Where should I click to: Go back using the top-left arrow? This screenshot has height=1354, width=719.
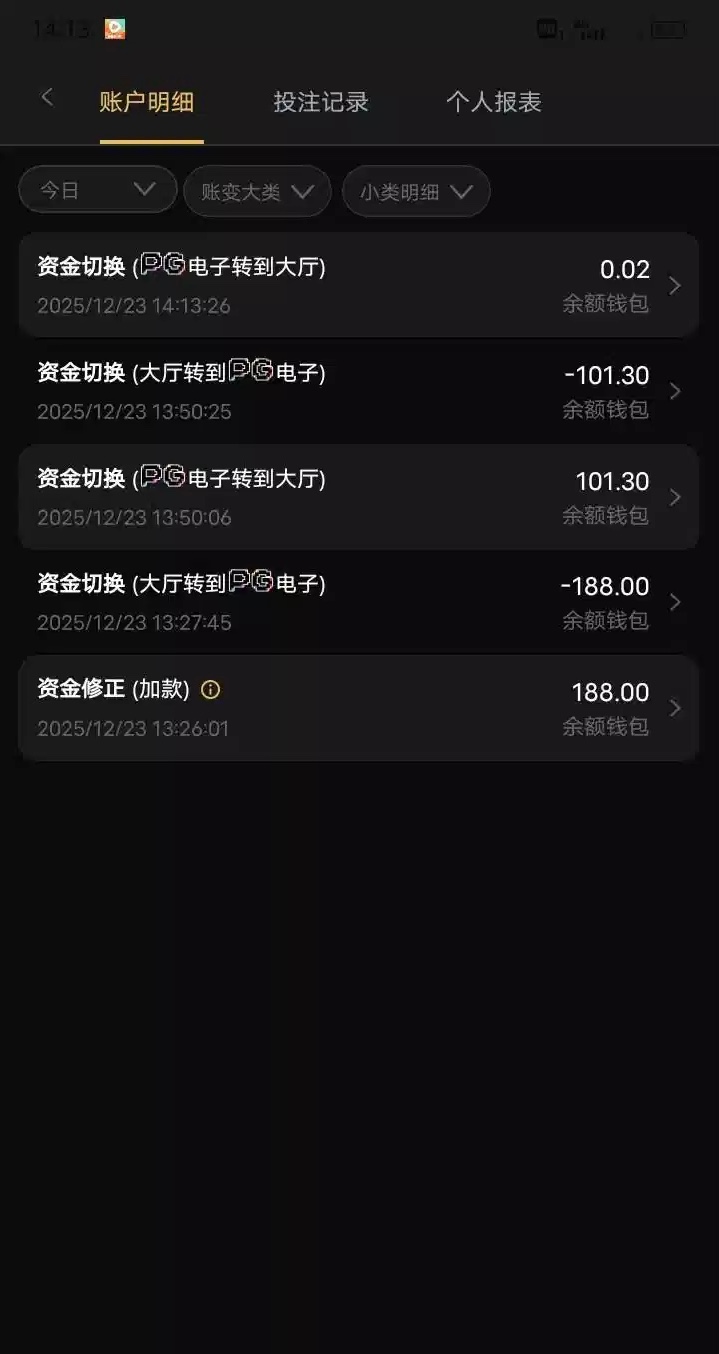(x=46, y=98)
